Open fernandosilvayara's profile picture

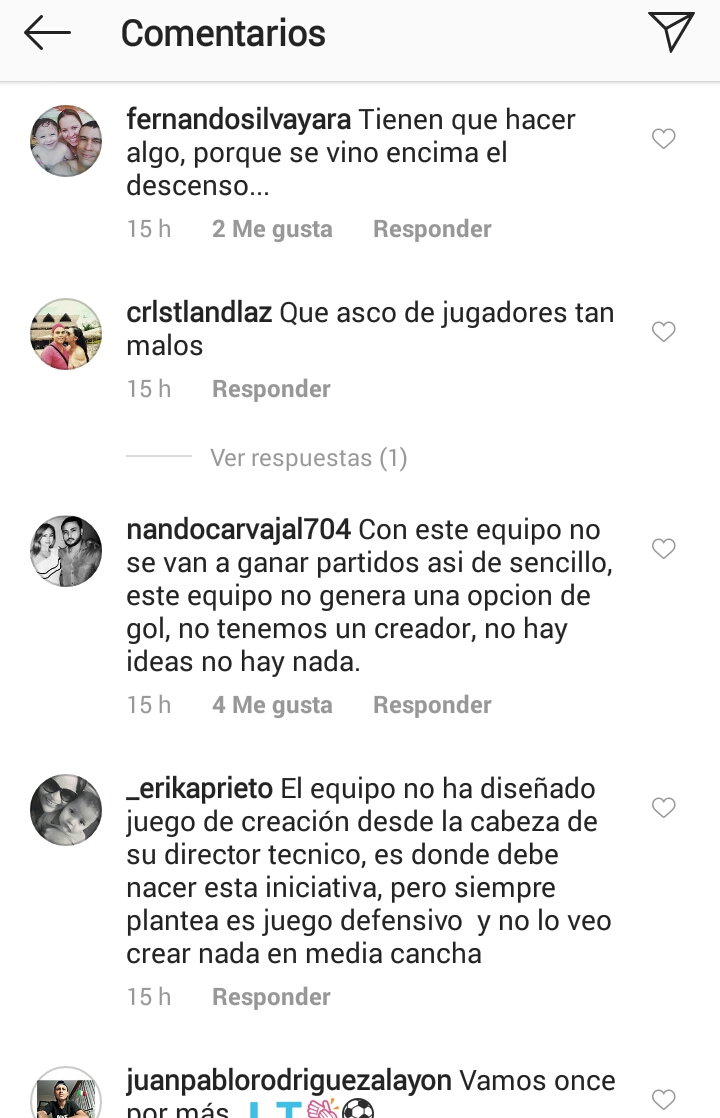tap(66, 141)
